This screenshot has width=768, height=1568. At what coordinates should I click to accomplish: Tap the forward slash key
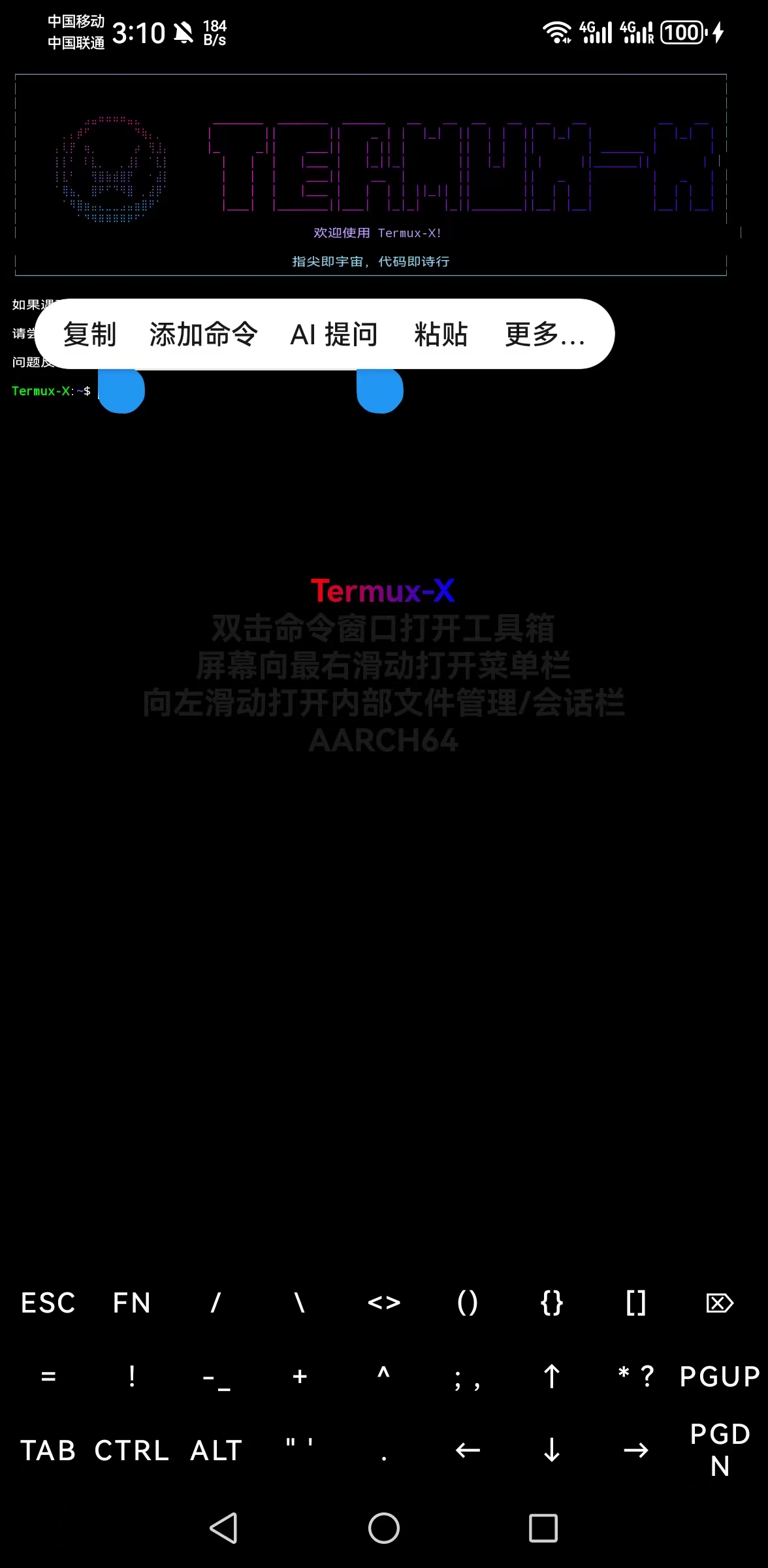coord(216,1303)
